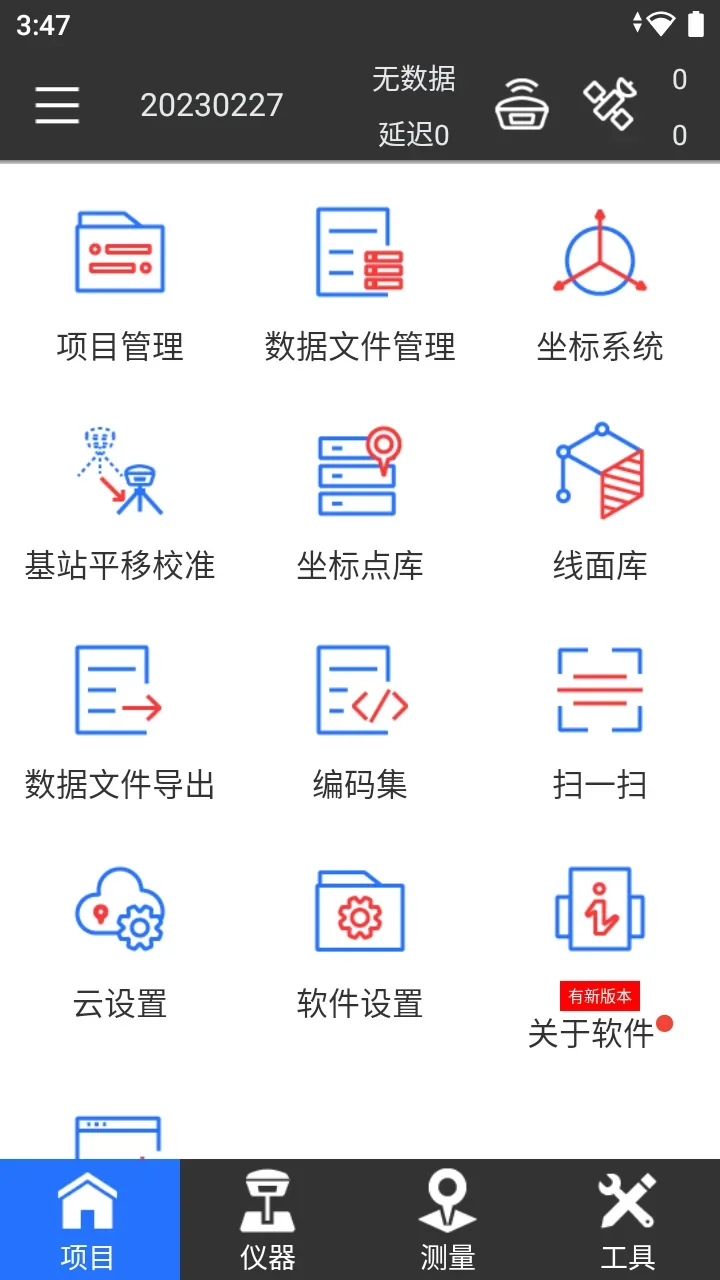Launch 扫一扫 scanner
The height and width of the screenshot is (1280, 720).
coord(600,722)
